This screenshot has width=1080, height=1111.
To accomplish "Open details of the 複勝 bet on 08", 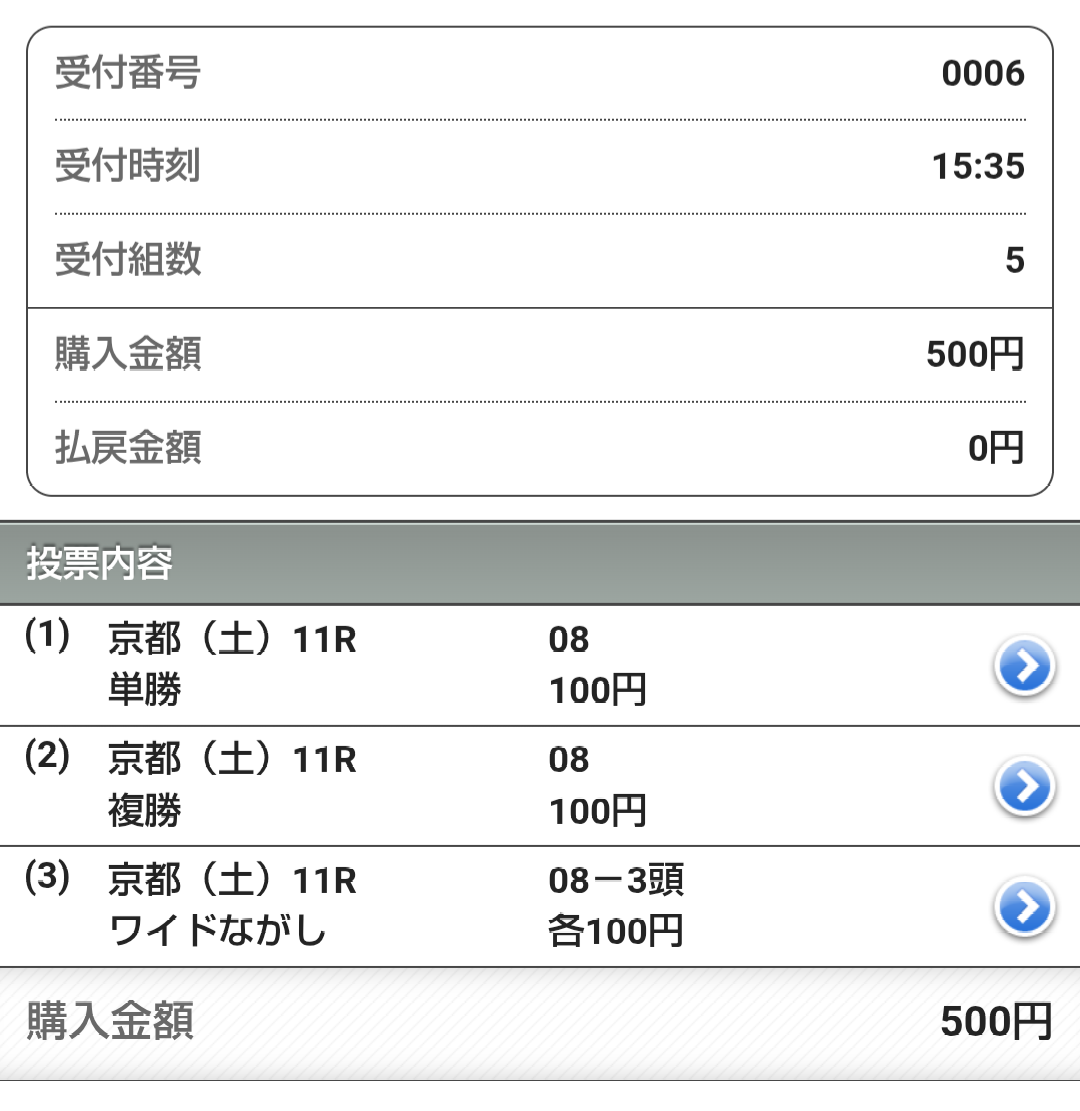I will tap(1024, 787).
